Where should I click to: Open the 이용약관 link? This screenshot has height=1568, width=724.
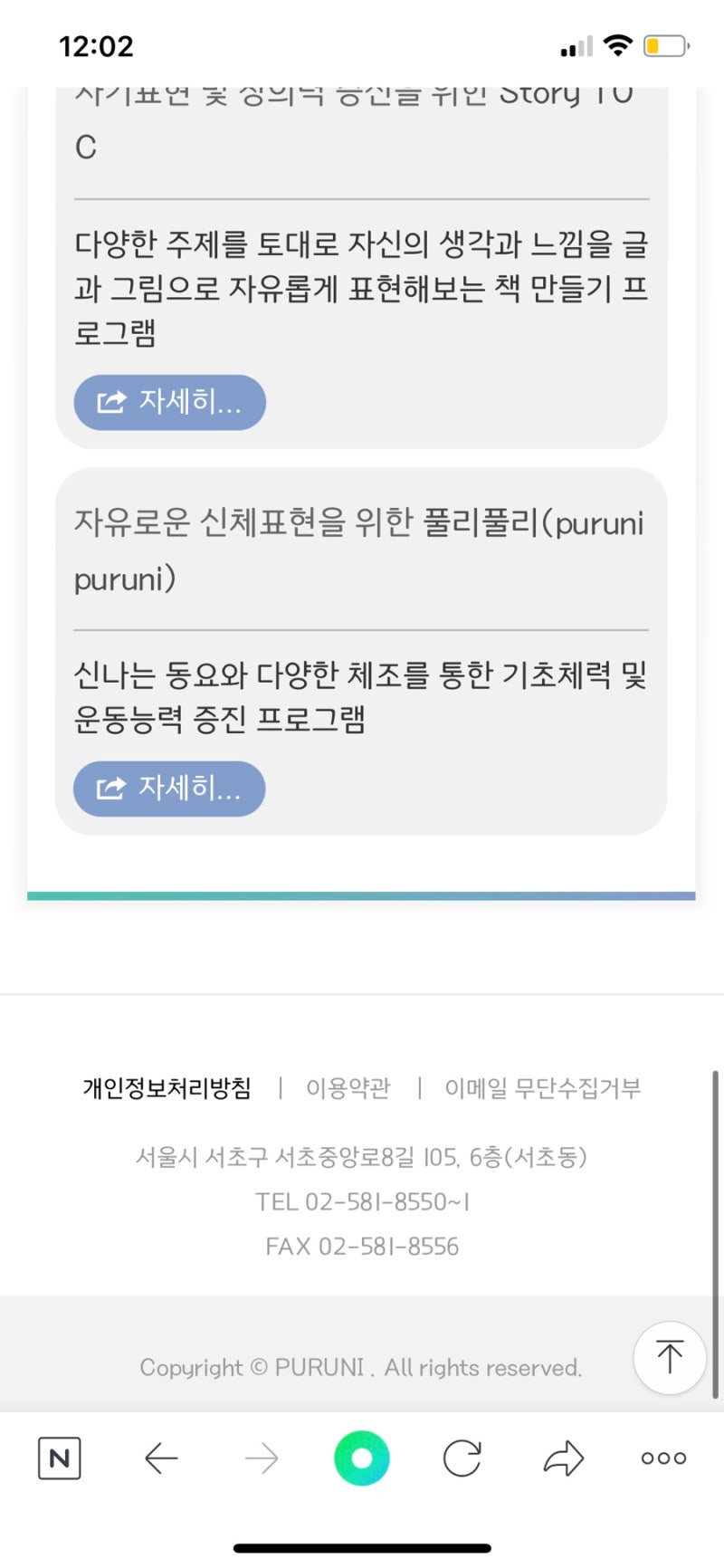click(x=348, y=1087)
